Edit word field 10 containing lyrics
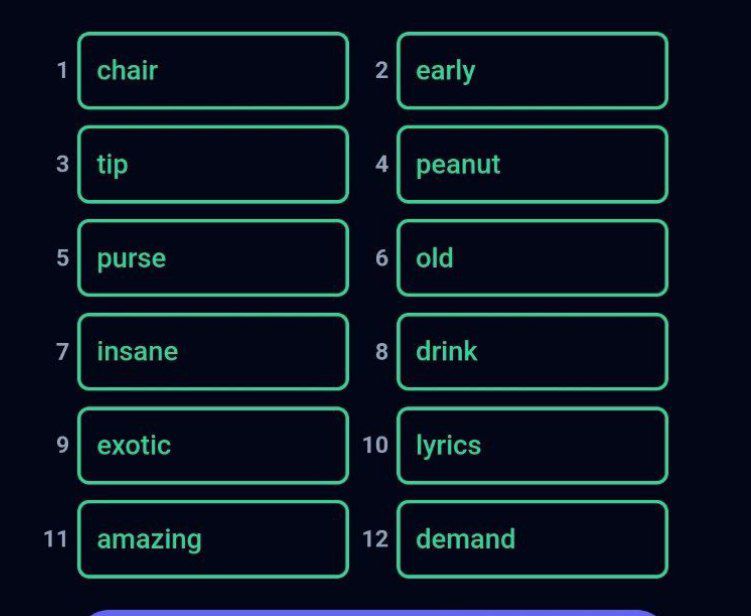This screenshot has width=751, height=616. click(x=532, y=445)
